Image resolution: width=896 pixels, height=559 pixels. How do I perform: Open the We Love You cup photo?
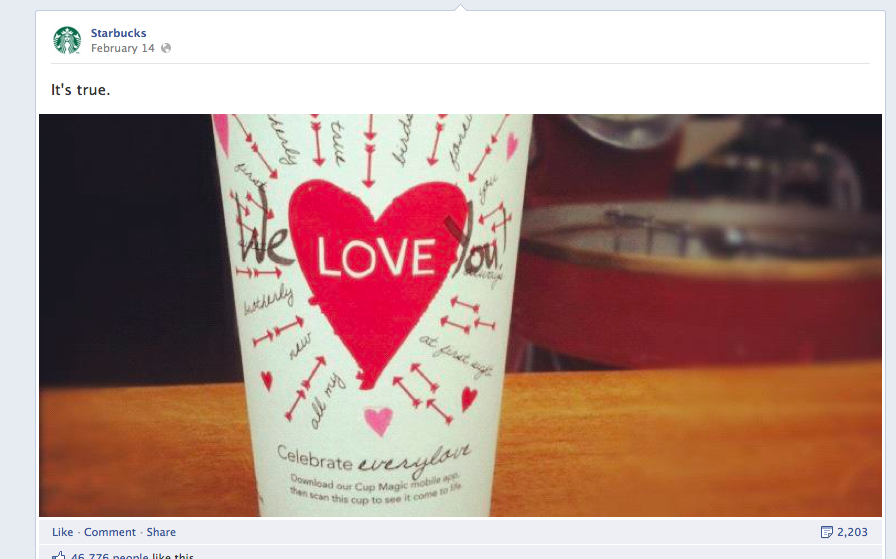click(x=460, y=315)
